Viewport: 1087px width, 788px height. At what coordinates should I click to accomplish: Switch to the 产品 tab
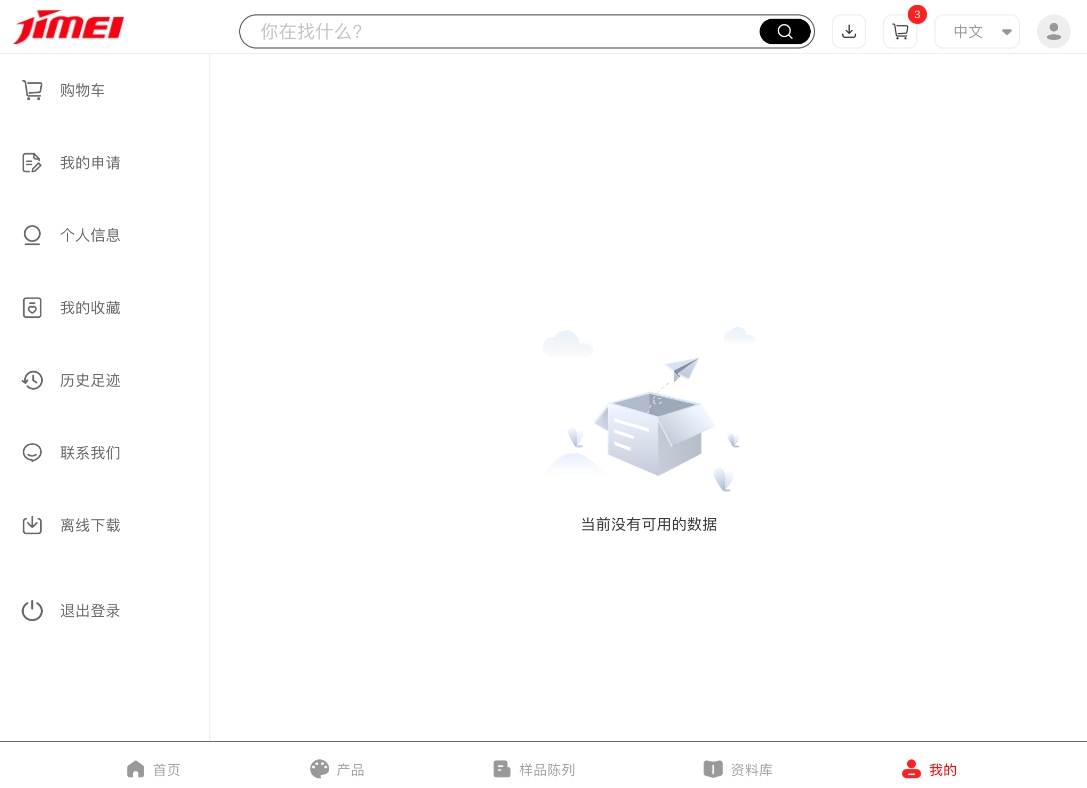tap(337, 769)
